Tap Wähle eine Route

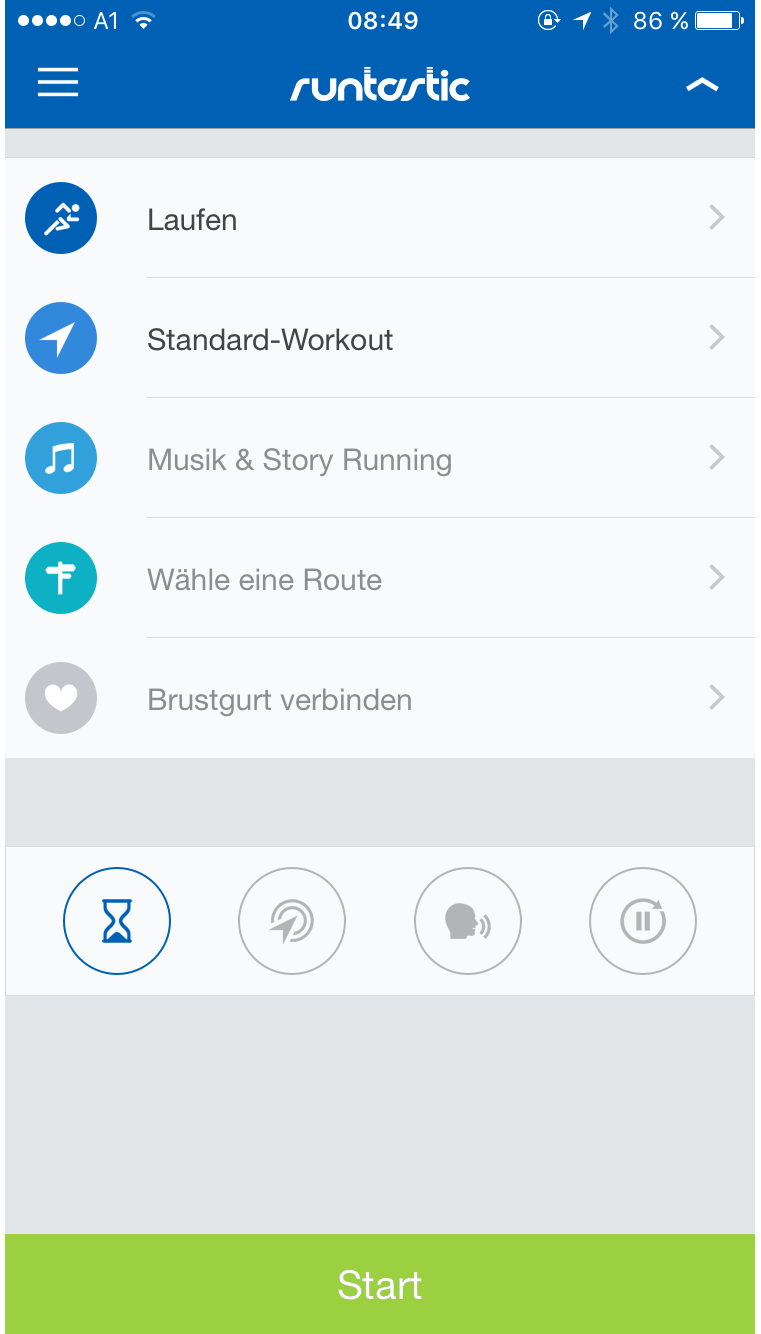380,578
